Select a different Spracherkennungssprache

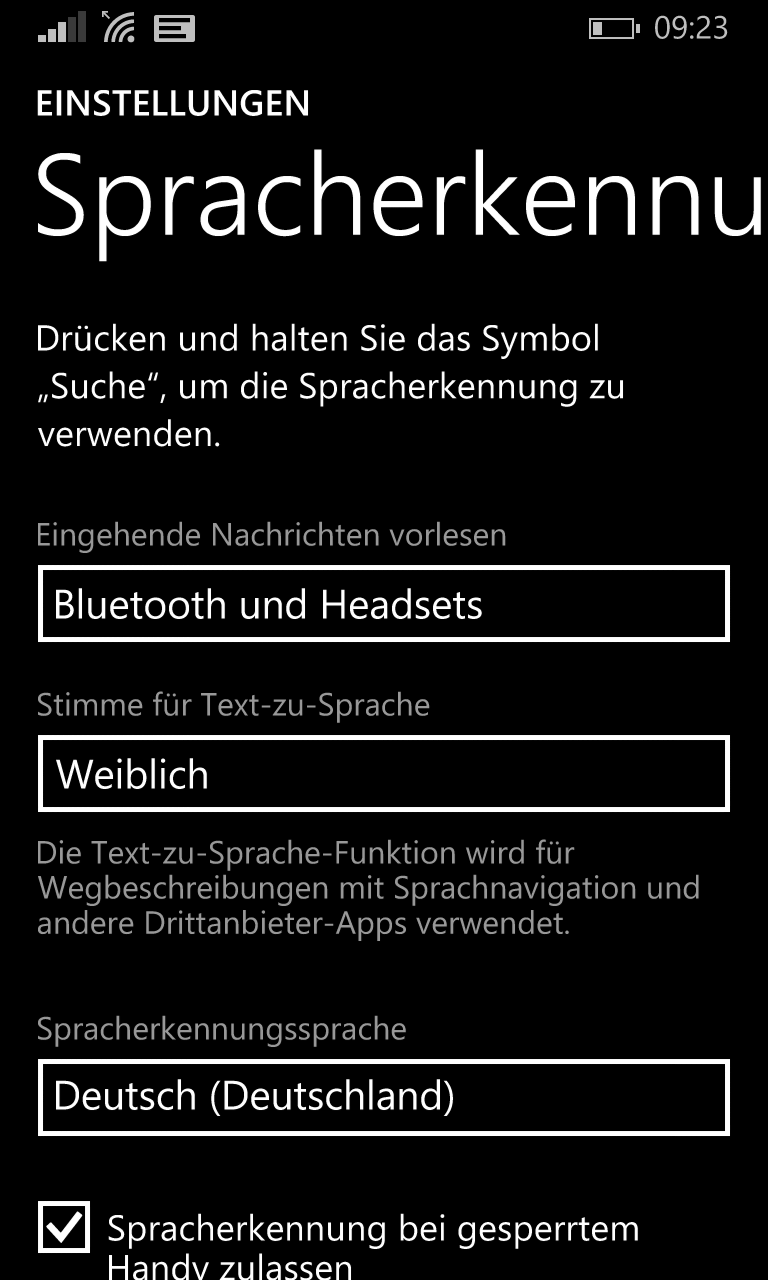coord(384,1097)
